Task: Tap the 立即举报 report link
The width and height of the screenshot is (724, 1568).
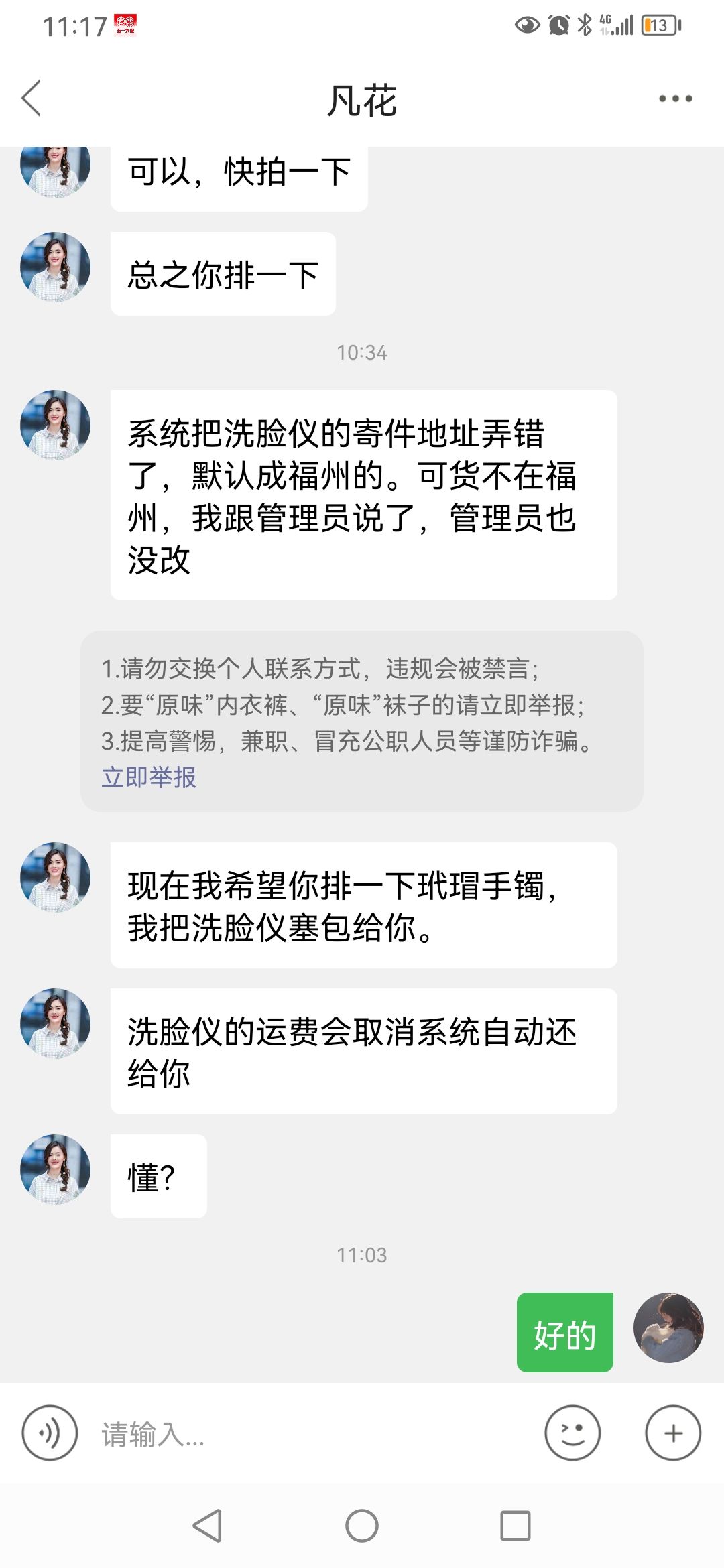Action: pyautogui.click(x=149, y=777)
